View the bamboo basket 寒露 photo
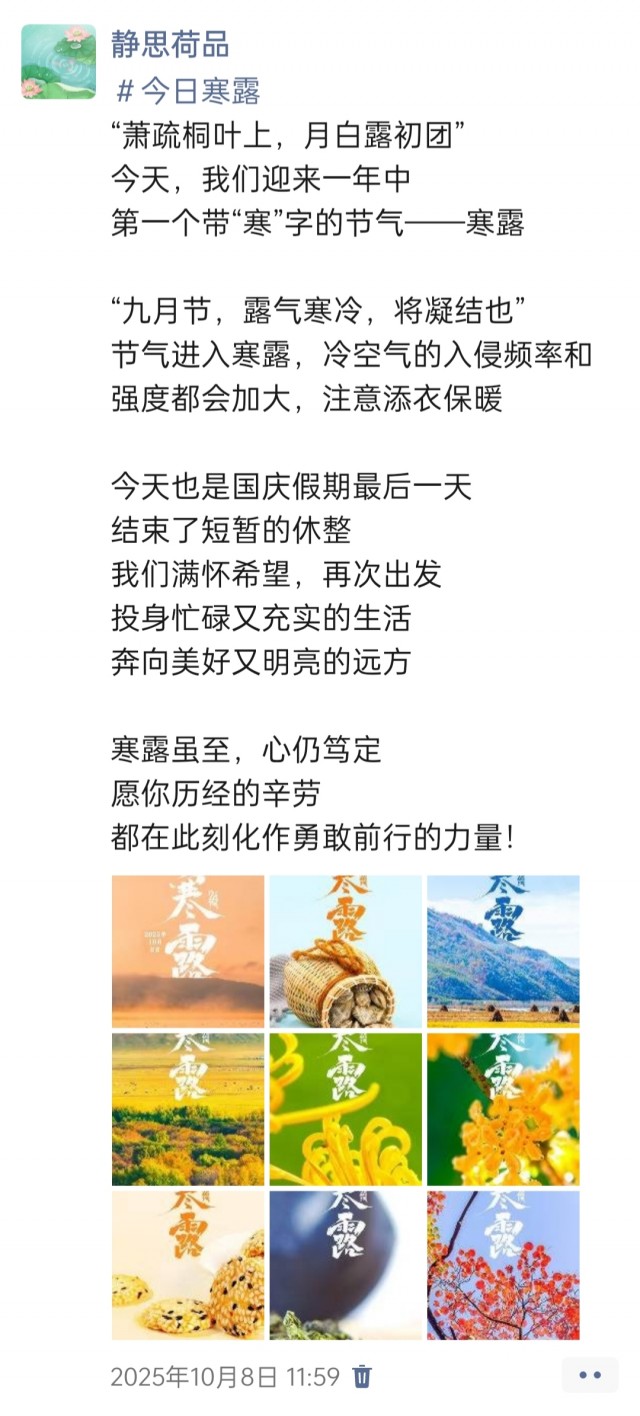This screenshot has width=640, height=1416. [345, 951]
